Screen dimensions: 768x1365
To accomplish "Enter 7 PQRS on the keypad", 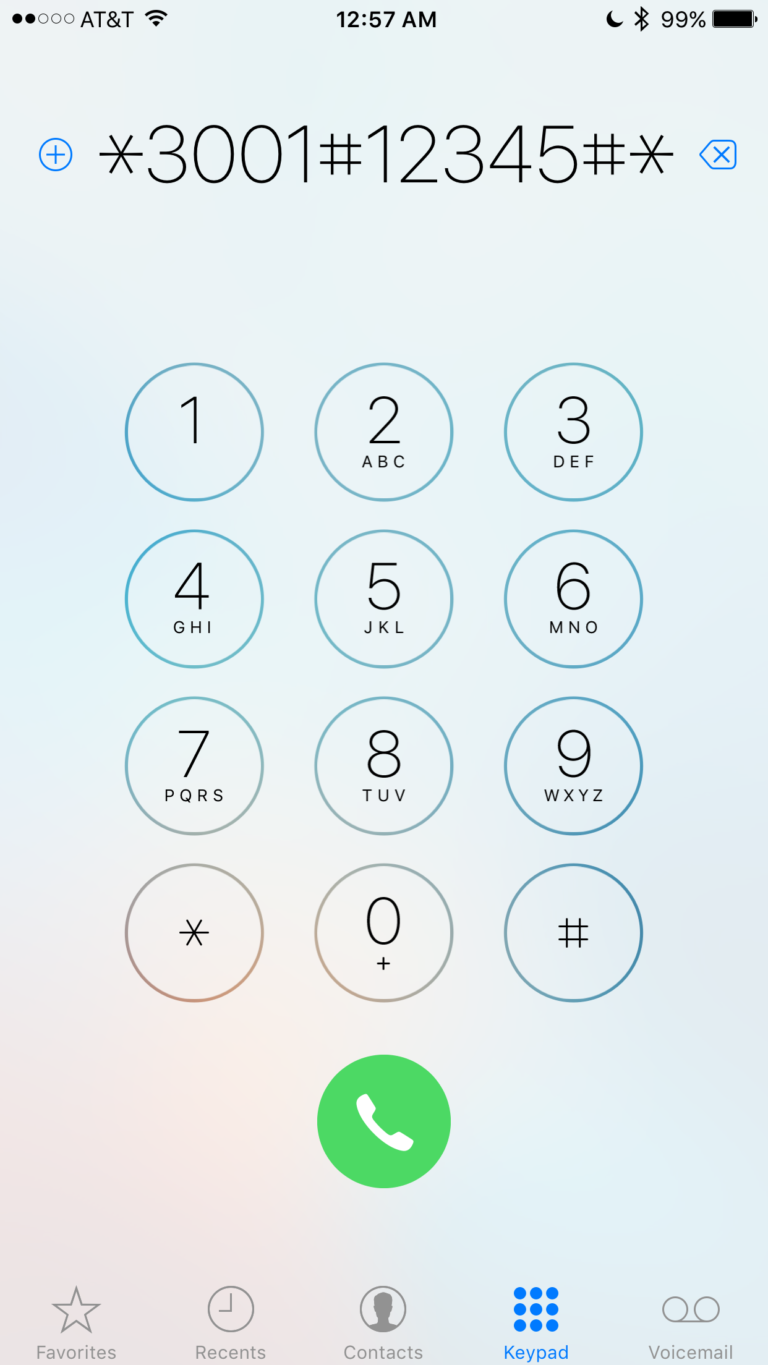I will (x=194, y=766).
